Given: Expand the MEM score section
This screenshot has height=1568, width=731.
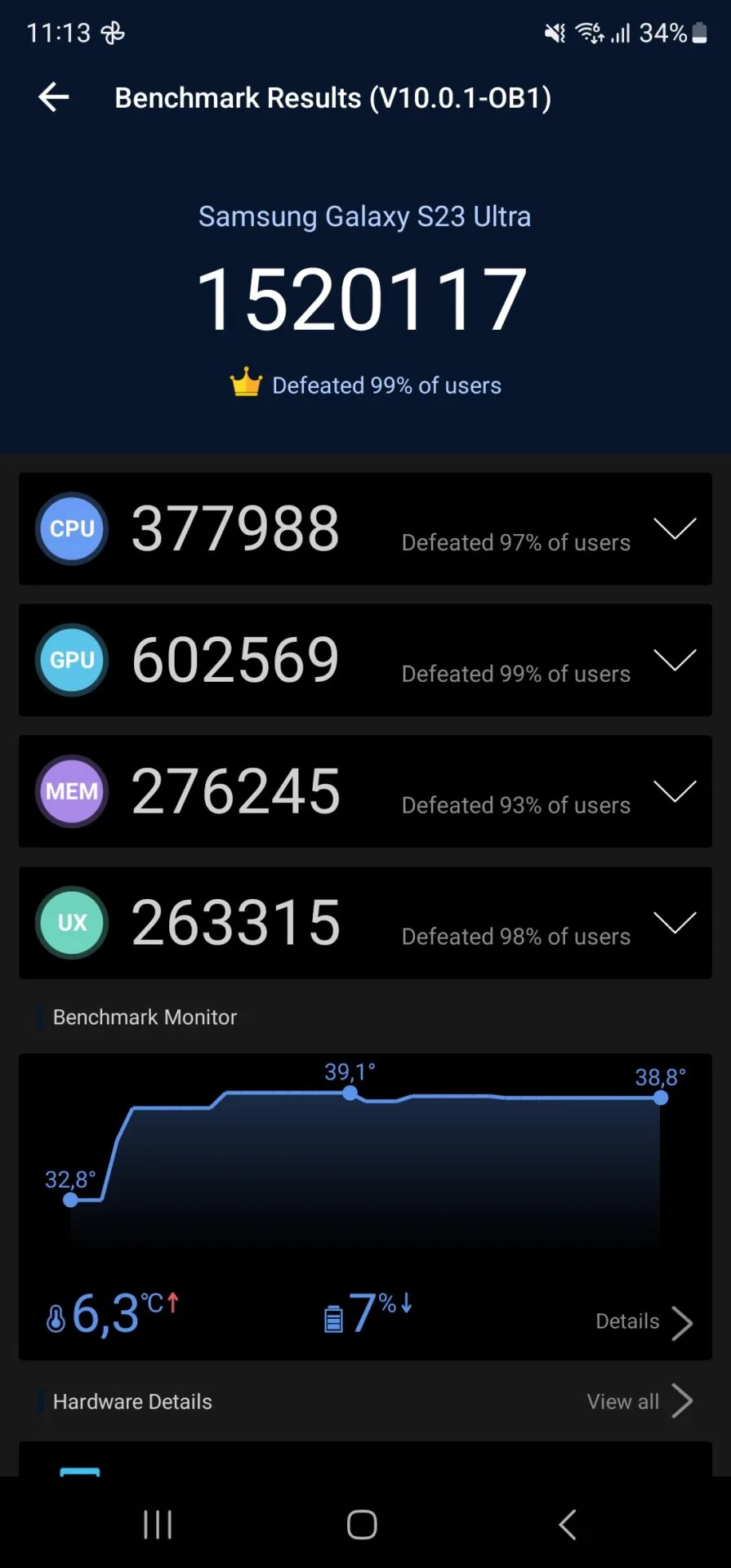Looking at the screenshot, I should click(675, 791).
